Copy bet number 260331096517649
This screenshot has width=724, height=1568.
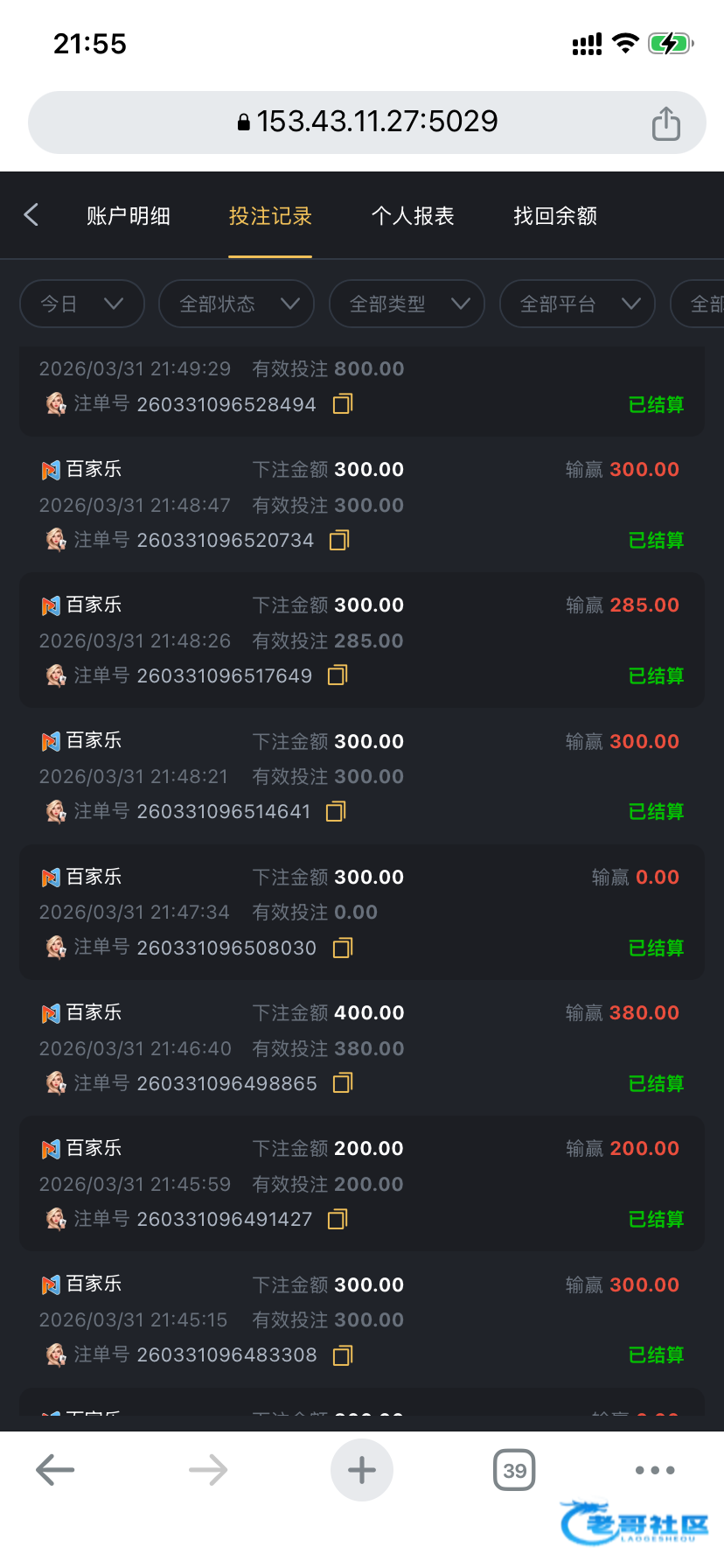point(338,675)
